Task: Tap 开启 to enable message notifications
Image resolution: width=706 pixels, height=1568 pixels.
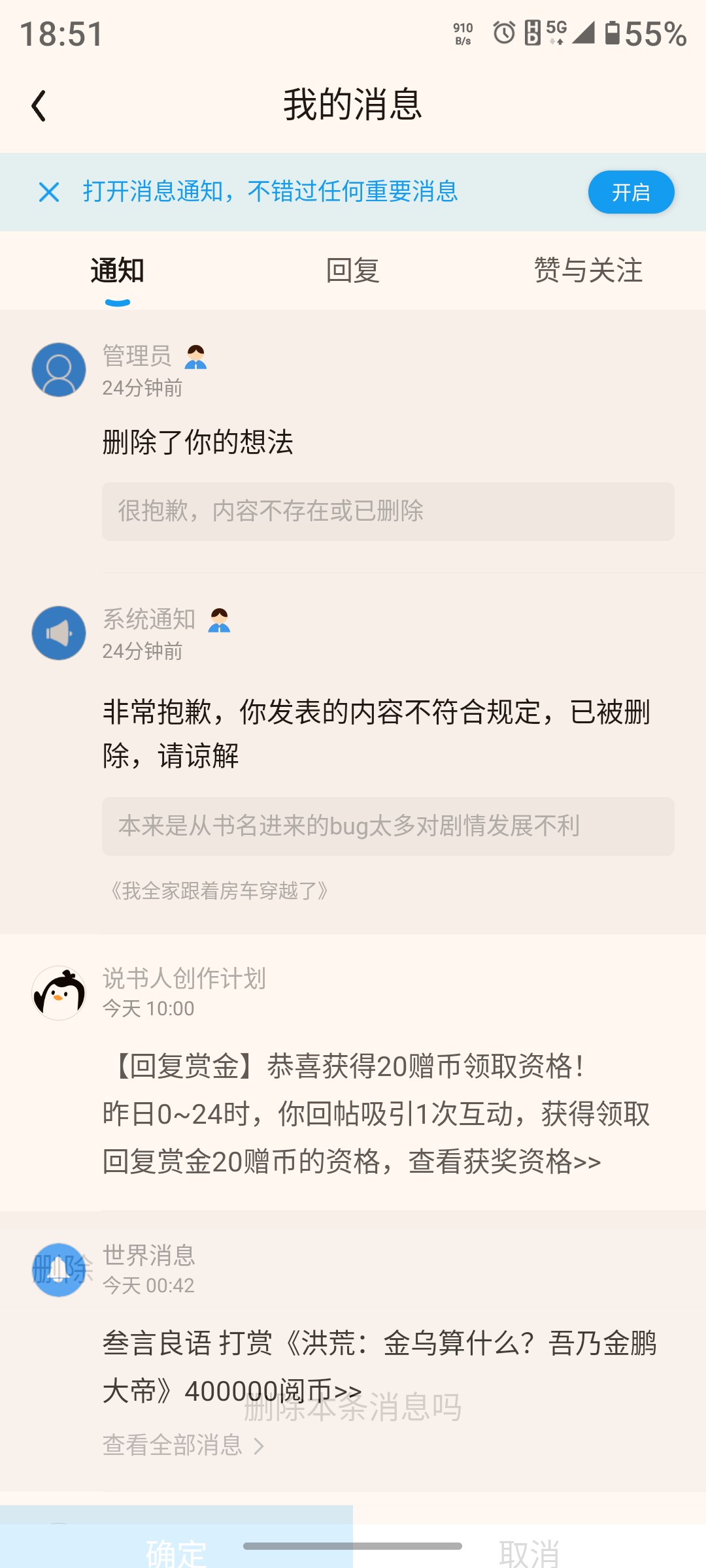Action: tap(631, 192)
